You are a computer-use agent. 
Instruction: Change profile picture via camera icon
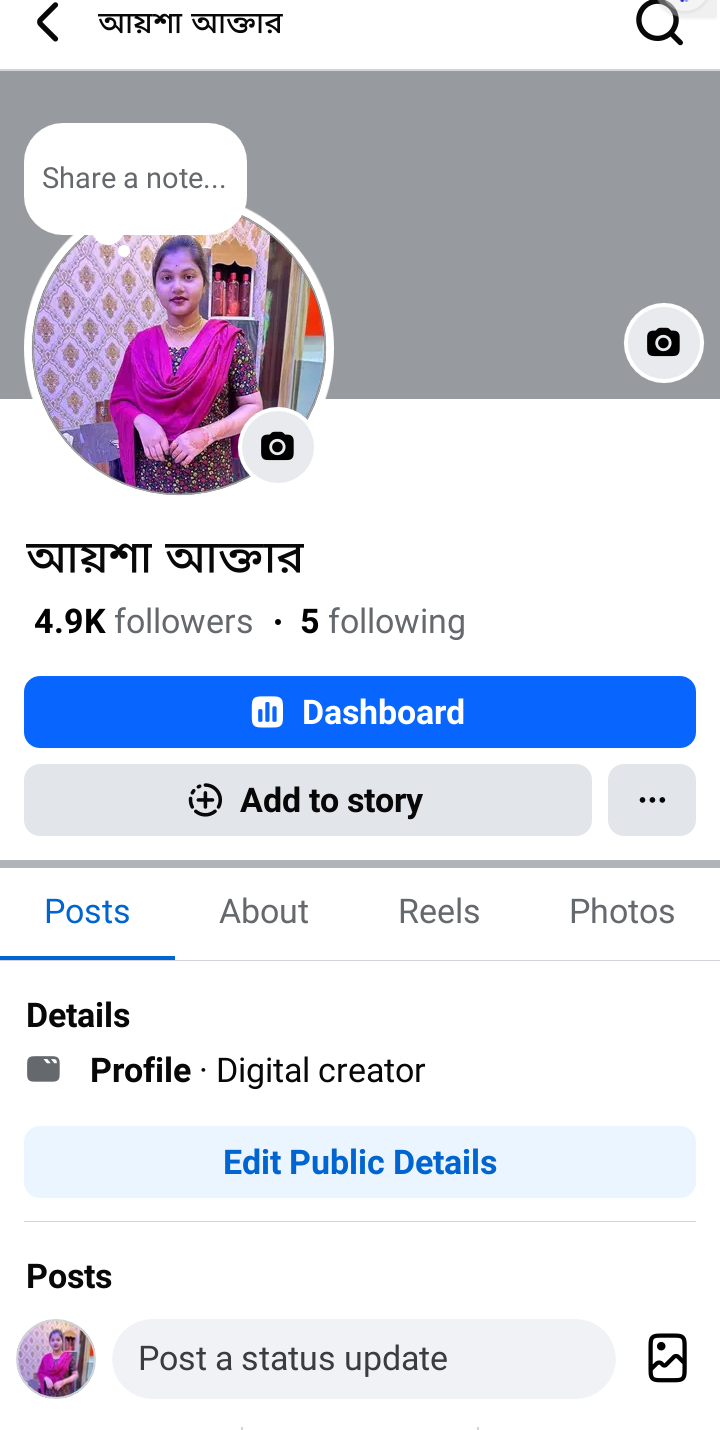click(x=277, y=446)
